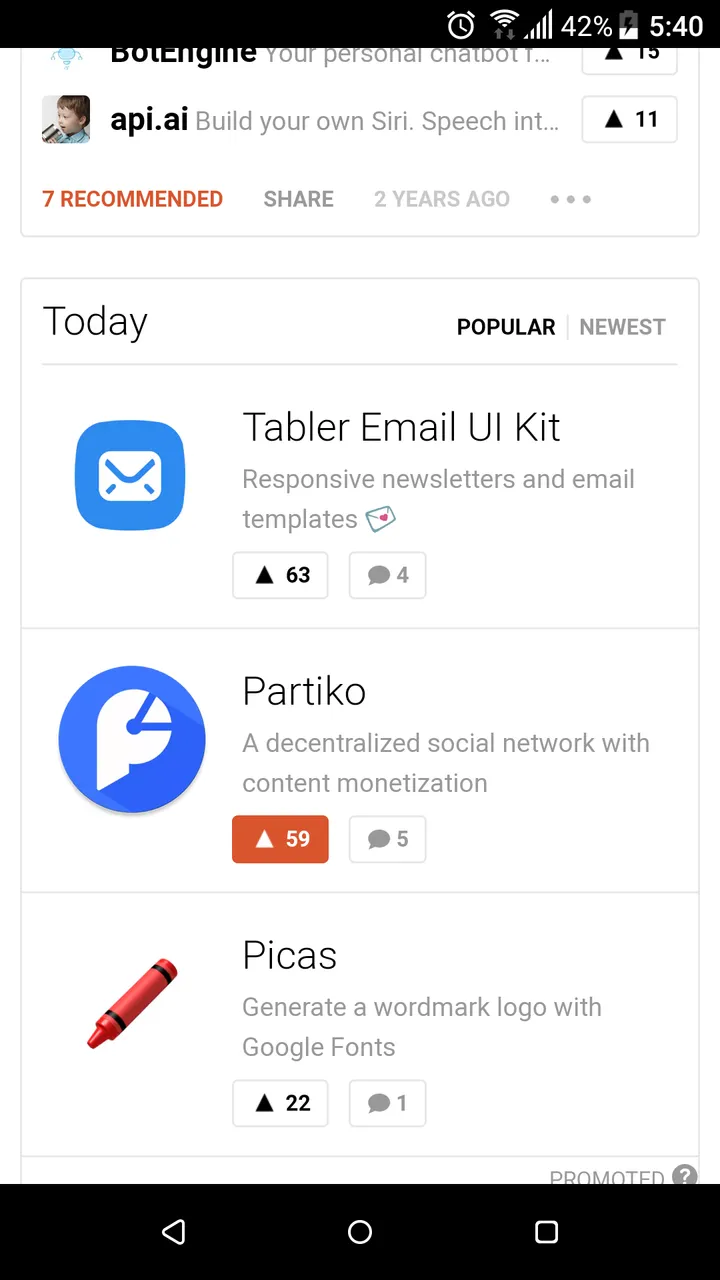
Task: Upvote Picas with 22 votes
Action: coord(280,1103)
